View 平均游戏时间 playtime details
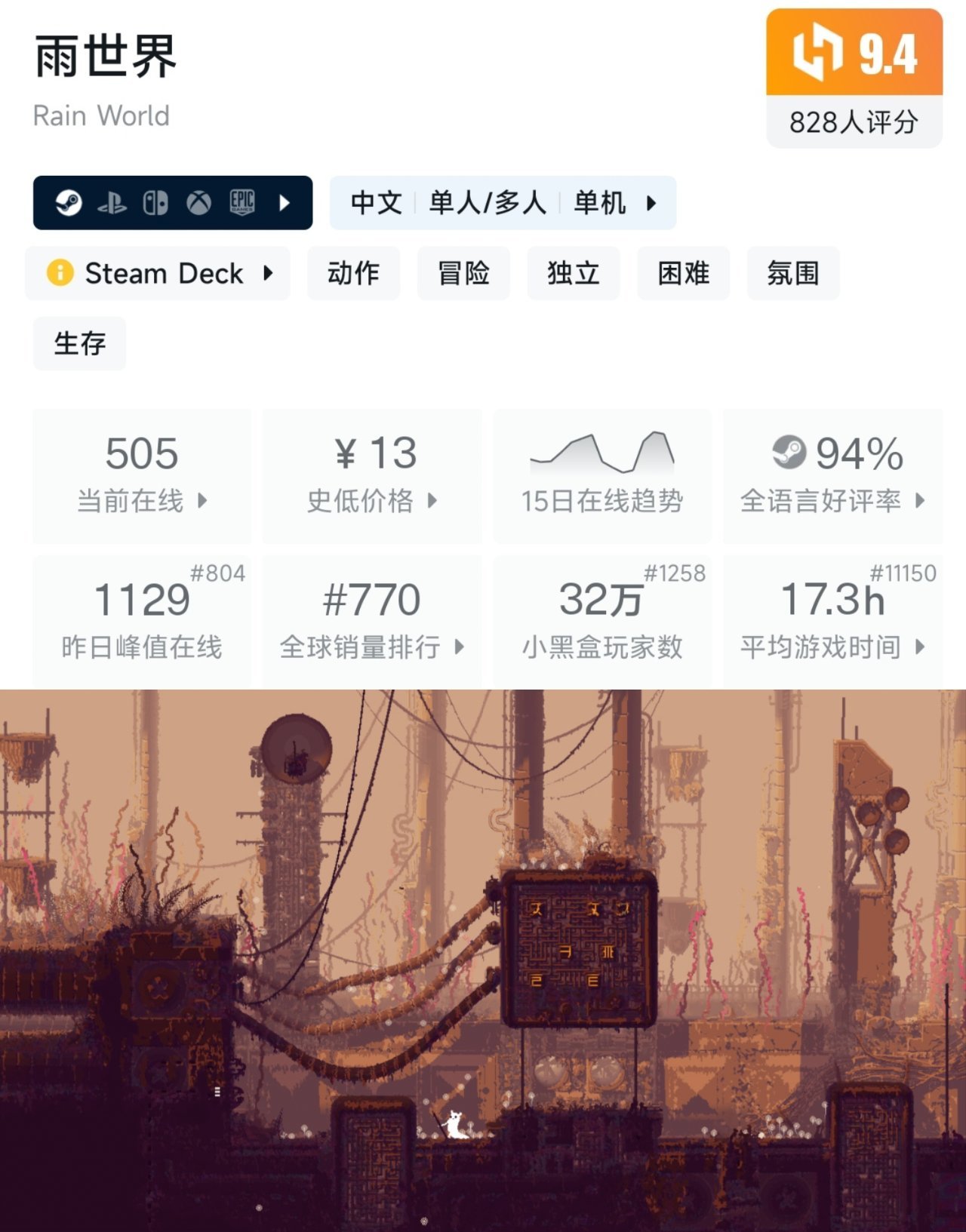The width and height of the screenshot is (966, 1232). tap(832, 622)
